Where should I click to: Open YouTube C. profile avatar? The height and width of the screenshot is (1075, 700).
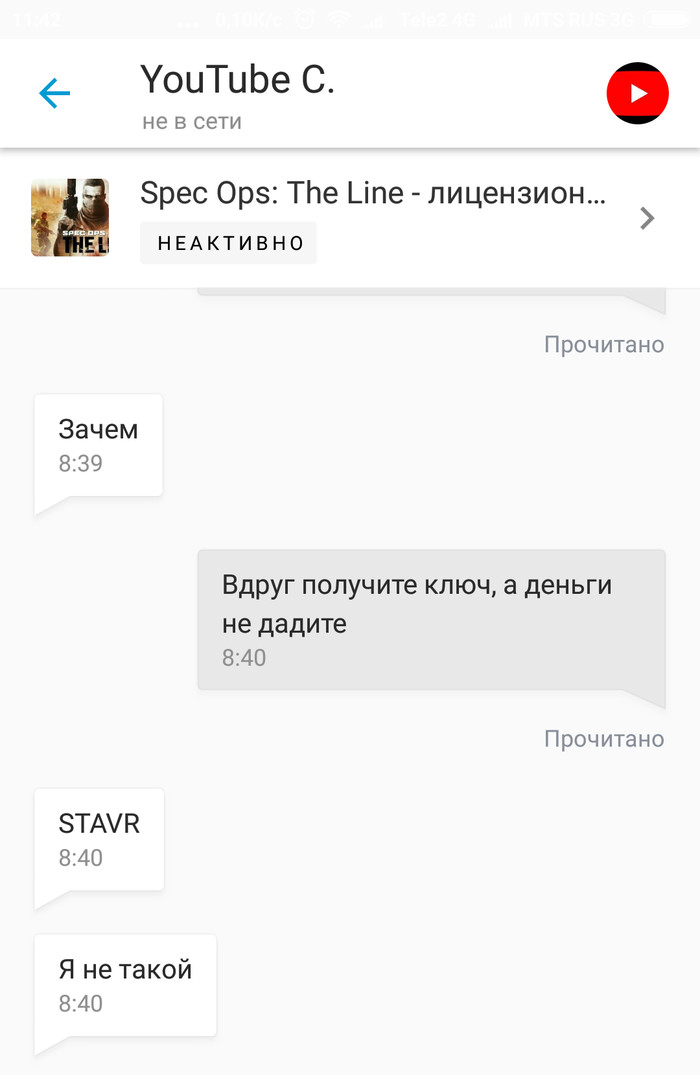[x=637, y=94]
